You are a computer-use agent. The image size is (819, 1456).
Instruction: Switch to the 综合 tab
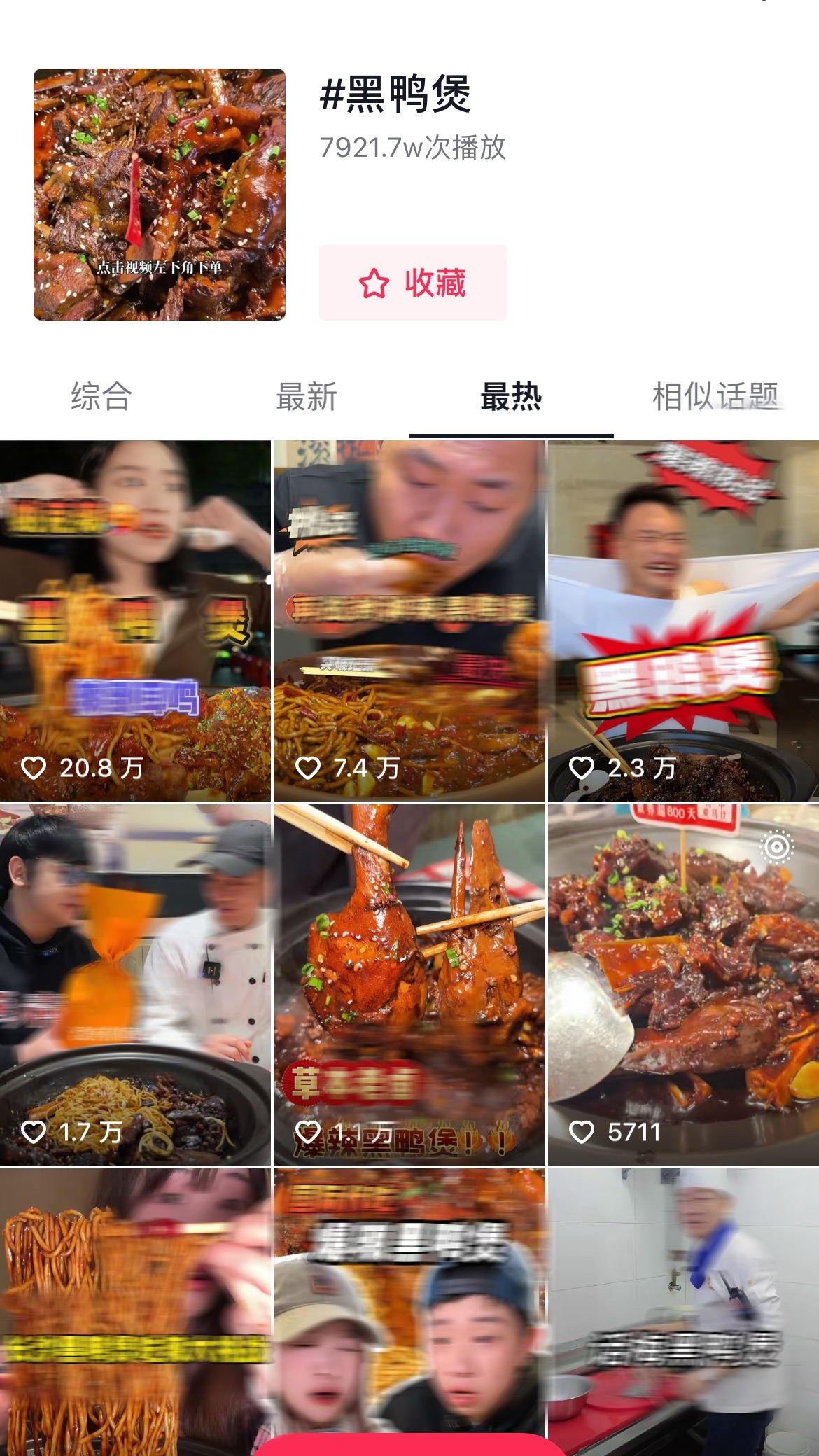coord(101,396)
